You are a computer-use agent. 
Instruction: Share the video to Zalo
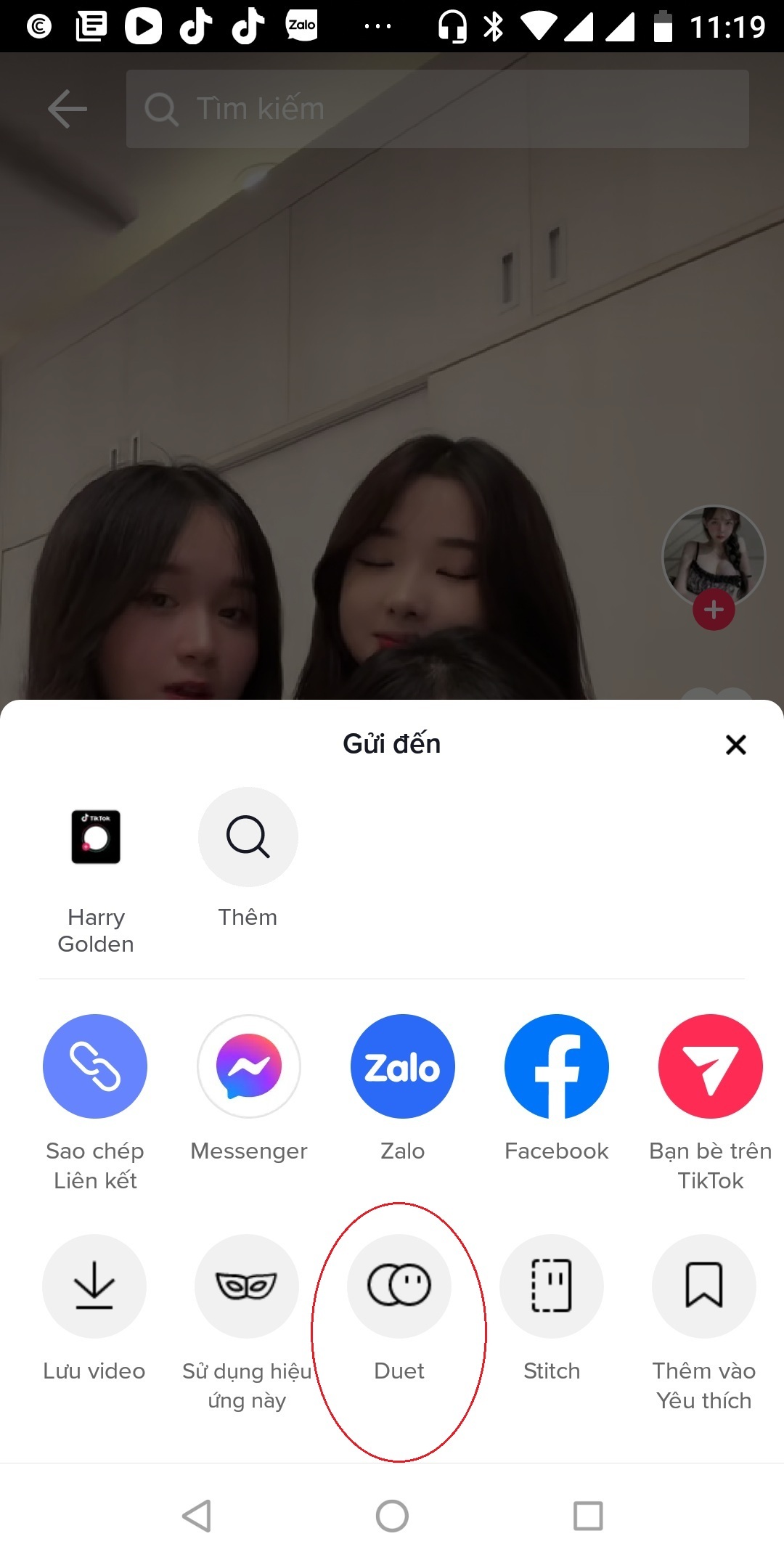402,1066
